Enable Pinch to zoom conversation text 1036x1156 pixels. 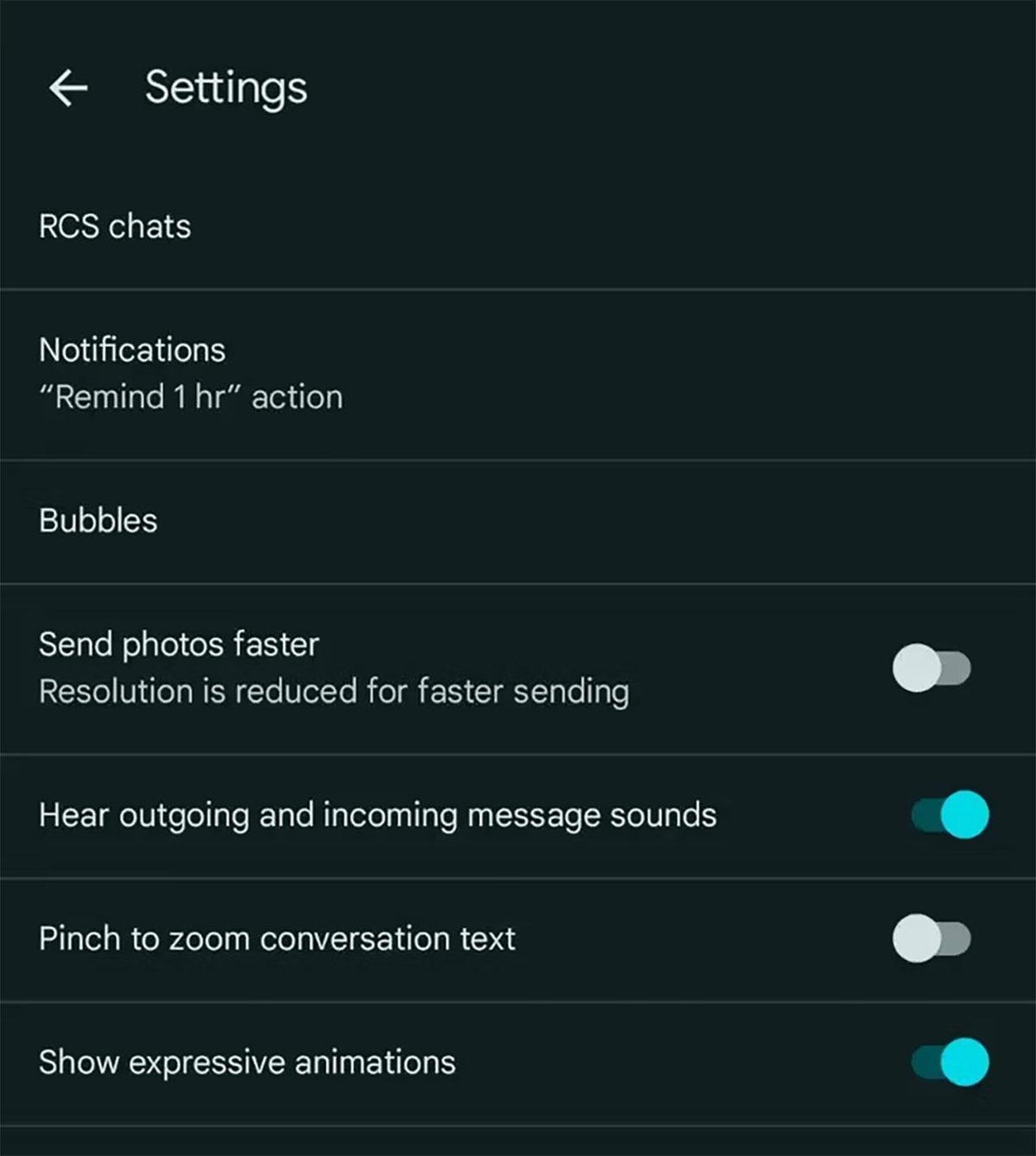click(932, 938)
